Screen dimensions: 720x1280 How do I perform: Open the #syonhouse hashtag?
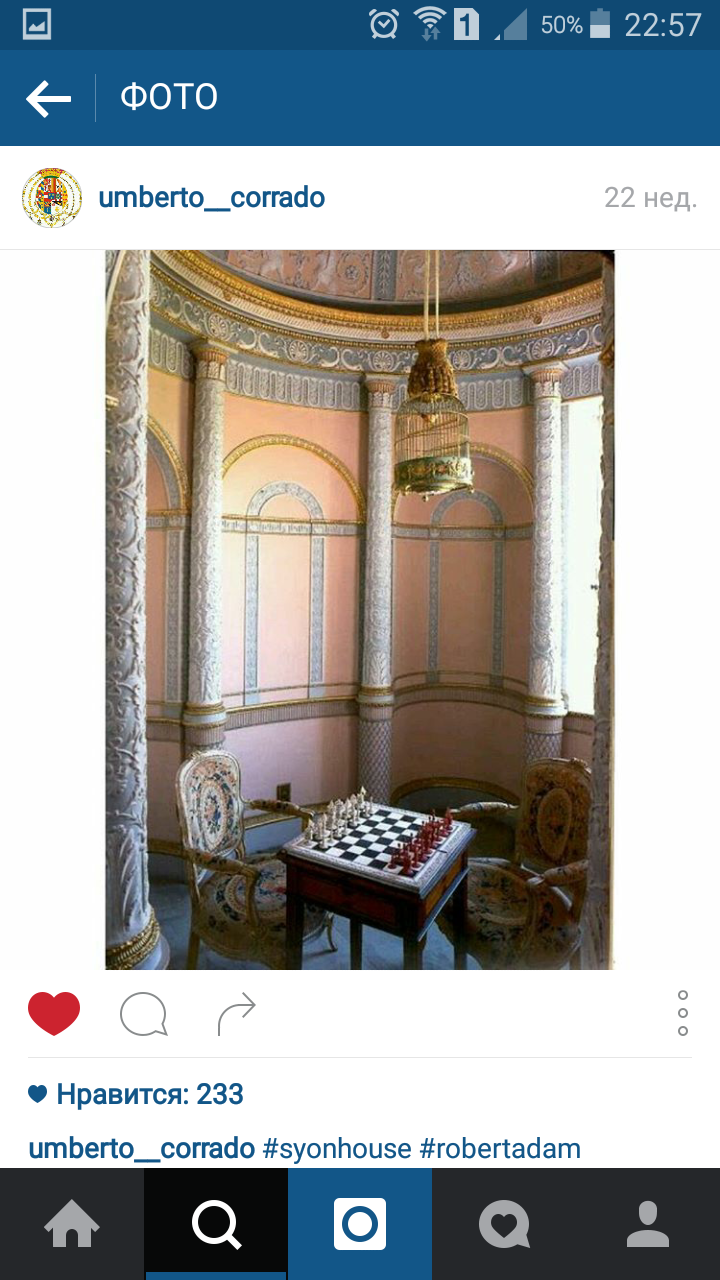[x=337, y=1149]
